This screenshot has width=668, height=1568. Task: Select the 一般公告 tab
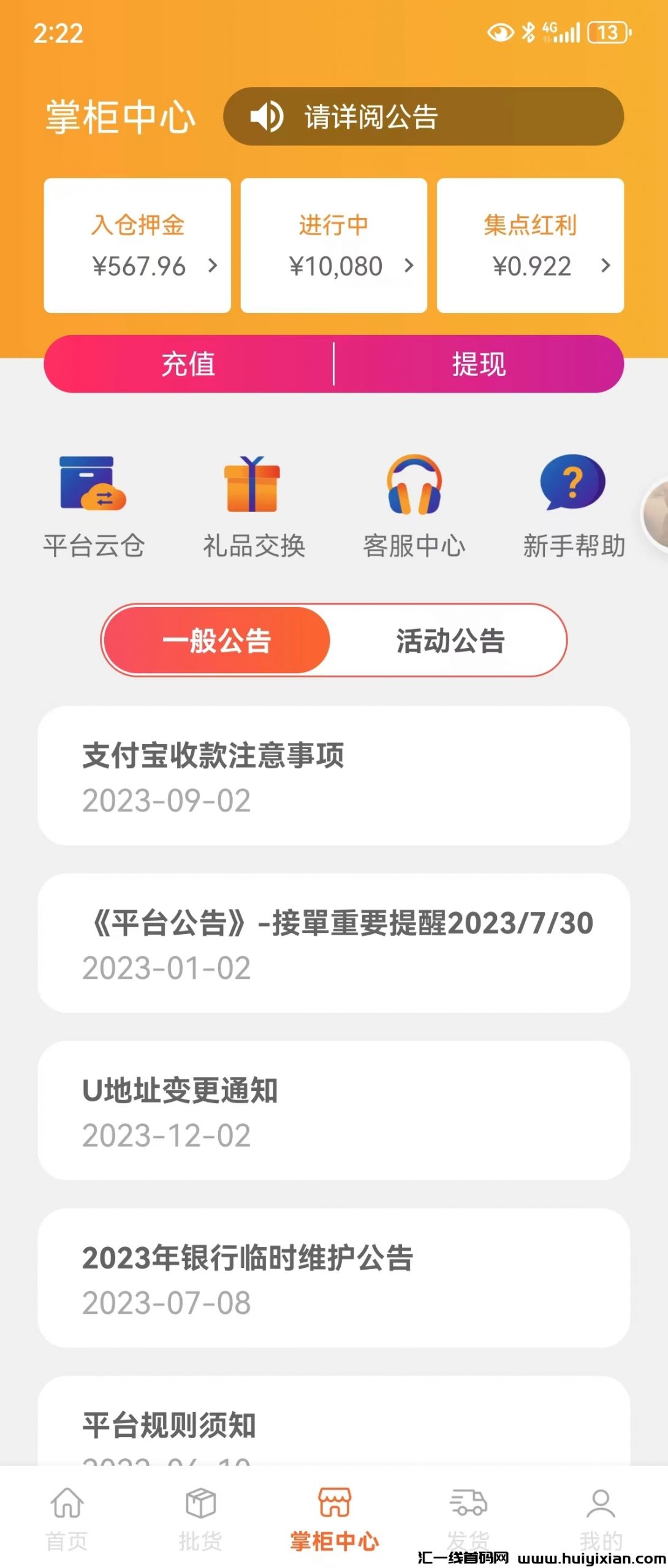pyautogui.click(x=218, y=640)
